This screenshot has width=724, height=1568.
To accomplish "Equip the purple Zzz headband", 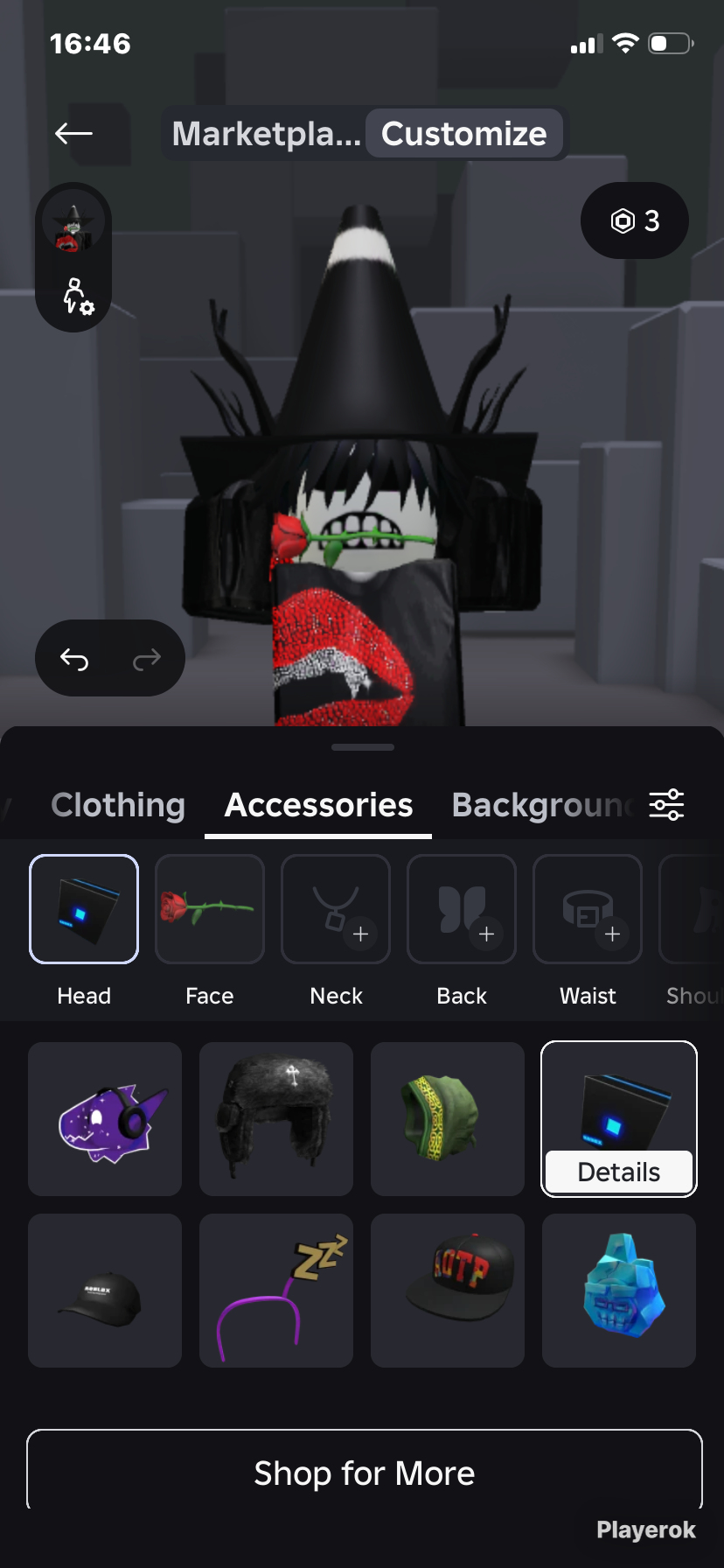I will click(276, 1291).
